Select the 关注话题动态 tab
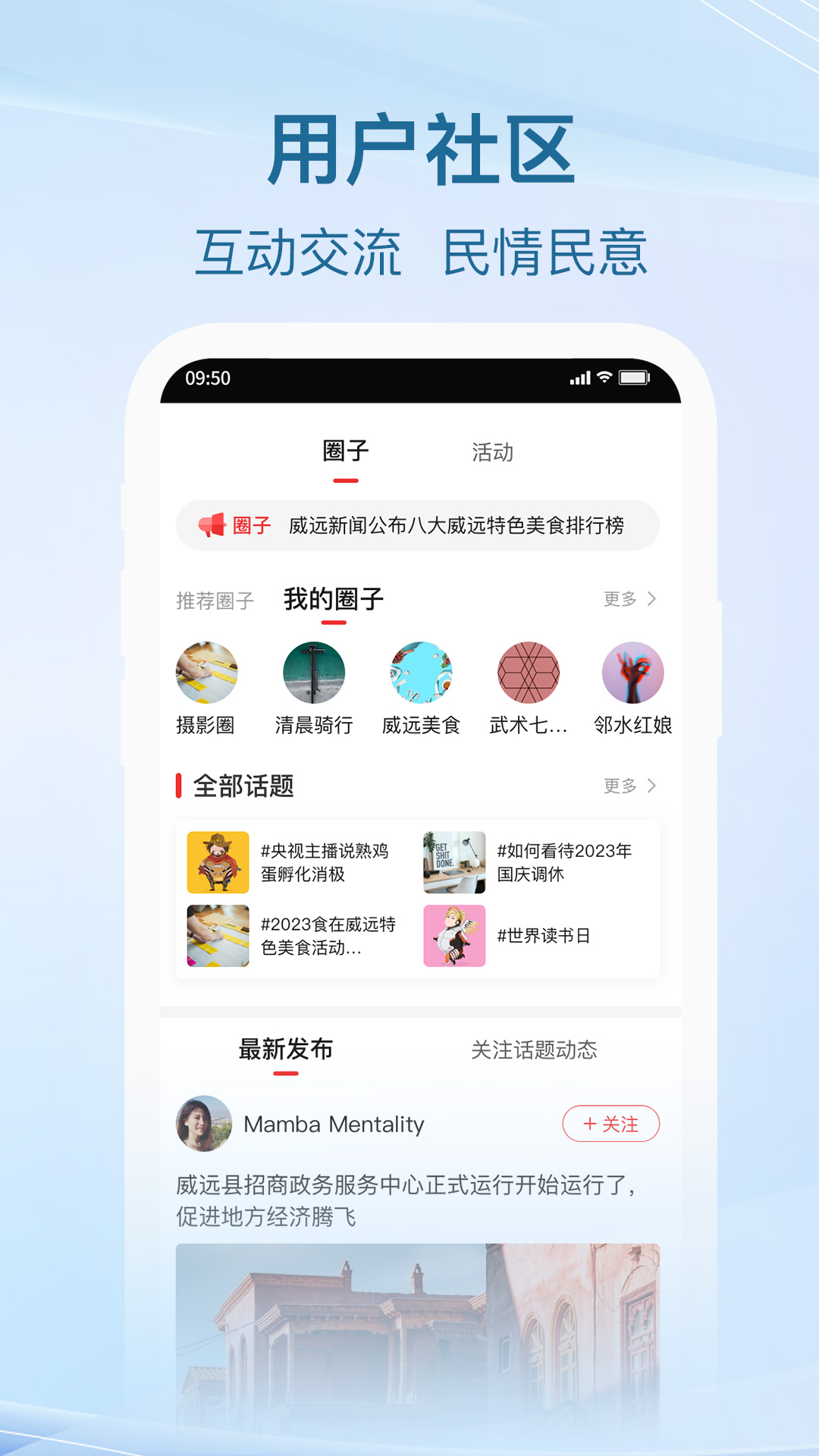This screenshot has height=1456, width=819. pos(535,1051)
